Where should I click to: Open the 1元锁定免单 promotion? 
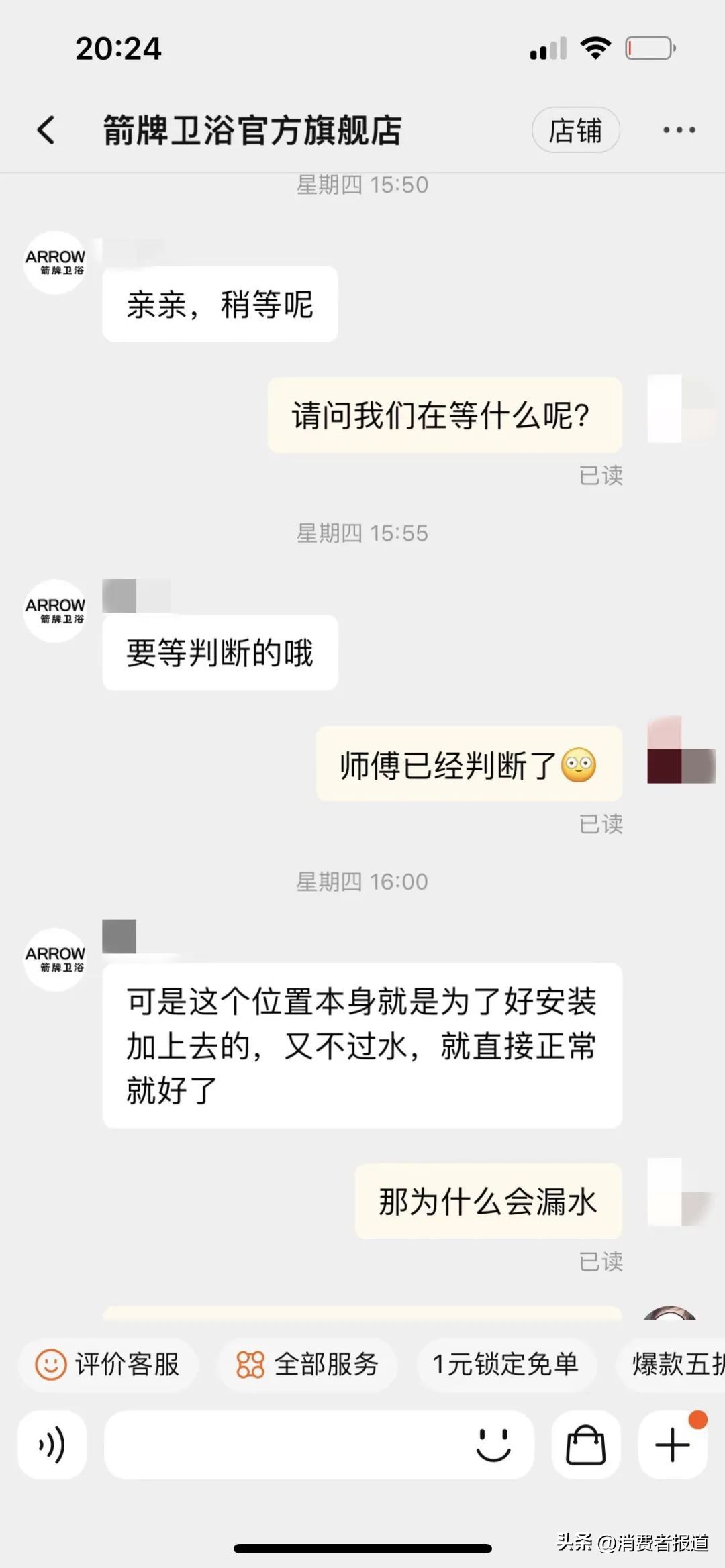coord(506,1365)
